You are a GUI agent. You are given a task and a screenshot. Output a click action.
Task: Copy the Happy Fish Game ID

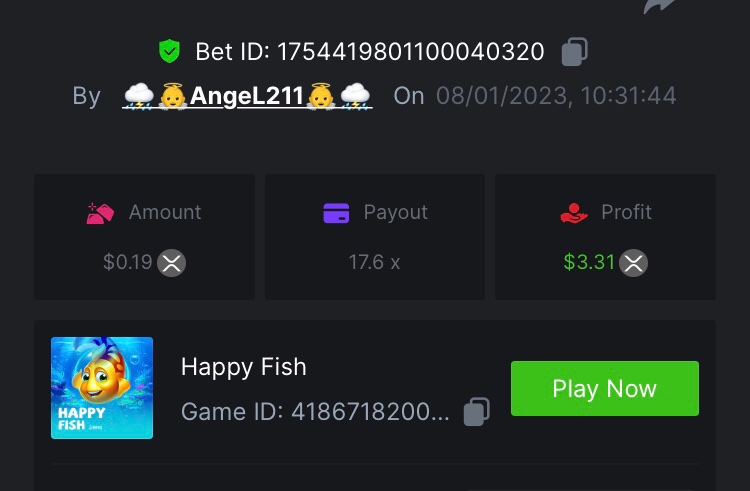coord(477,412)
